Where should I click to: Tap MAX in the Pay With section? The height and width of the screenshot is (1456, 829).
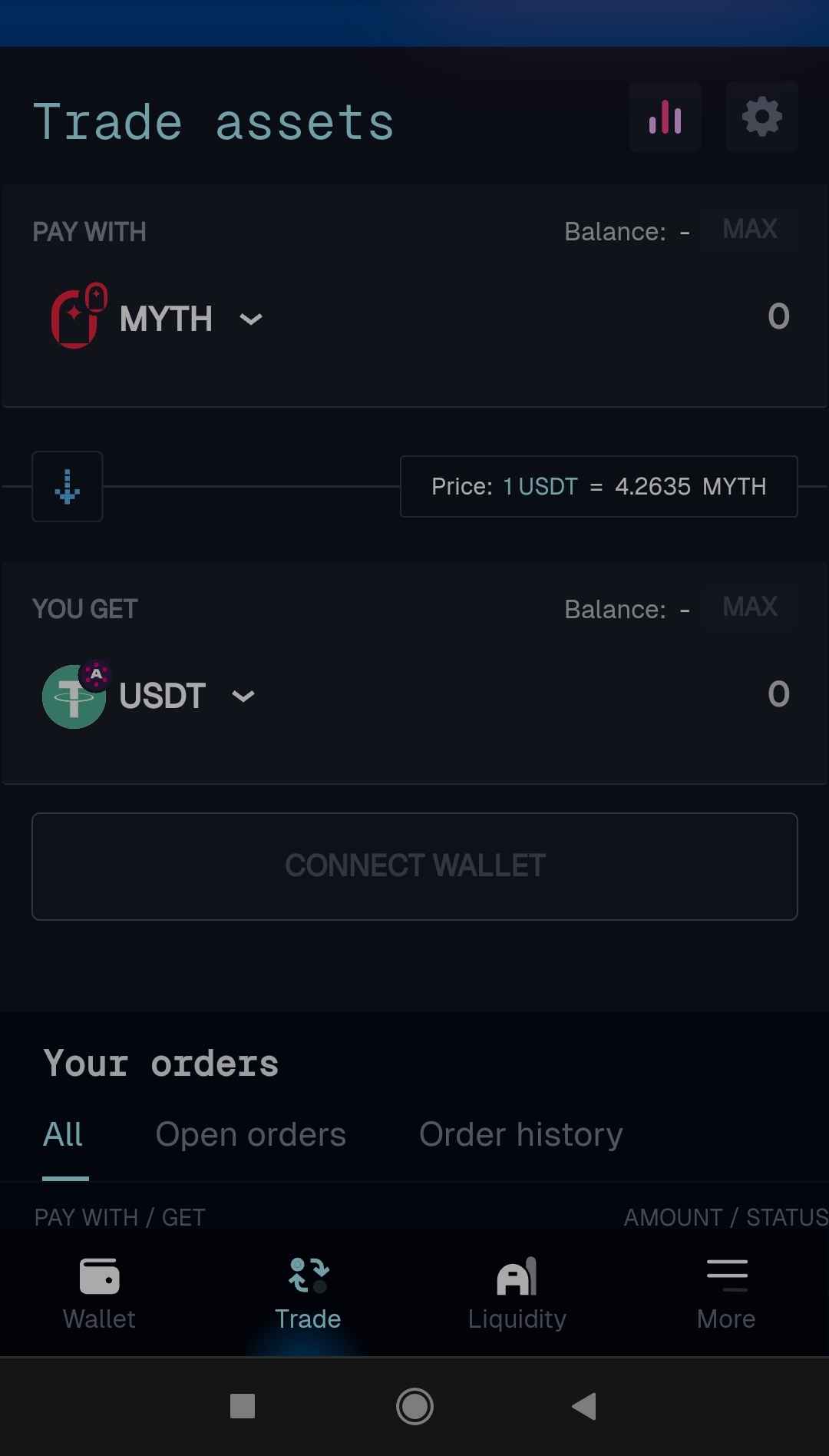(750, 230)
